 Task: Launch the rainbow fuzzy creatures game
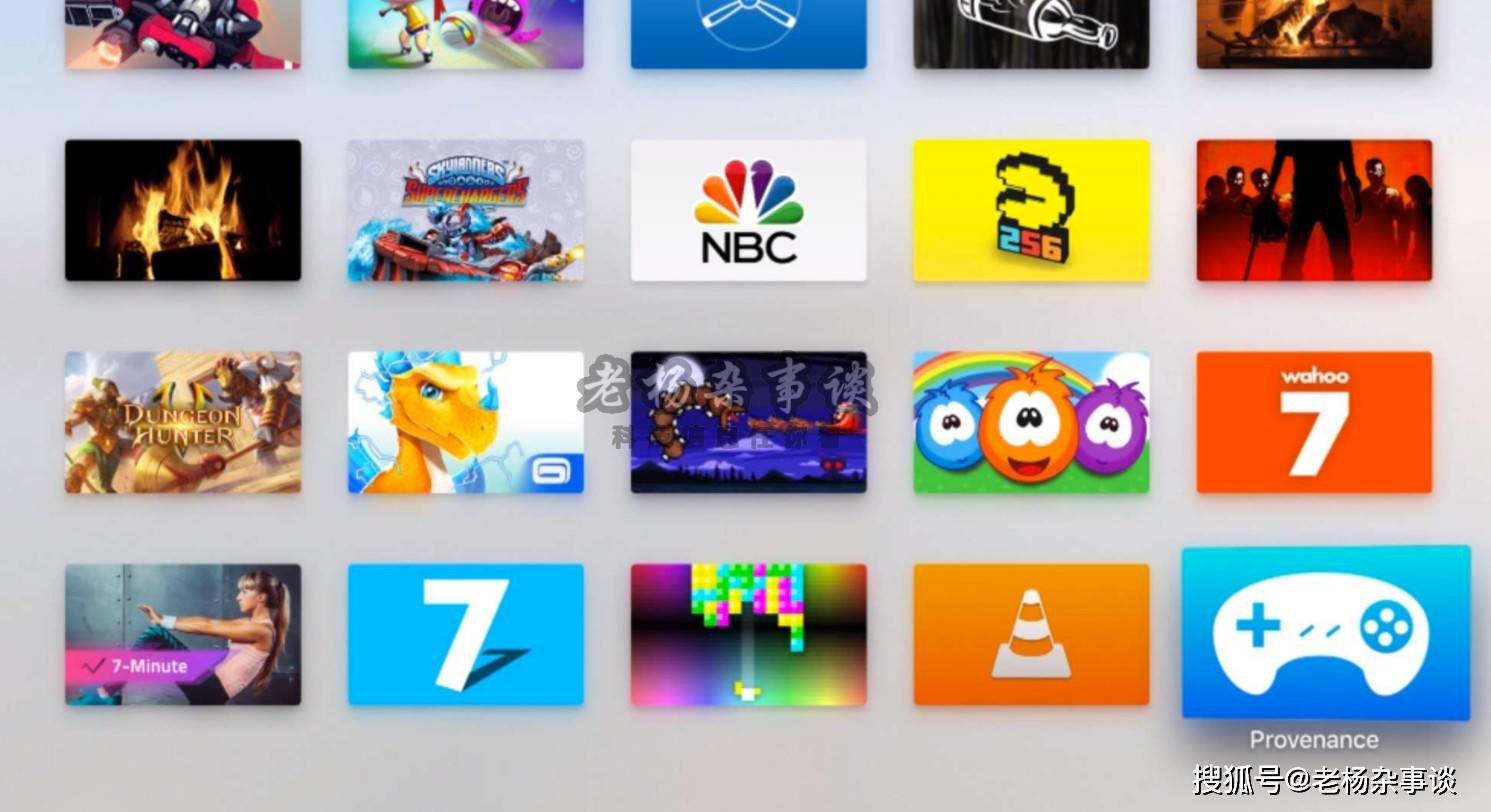(1031, 422)
